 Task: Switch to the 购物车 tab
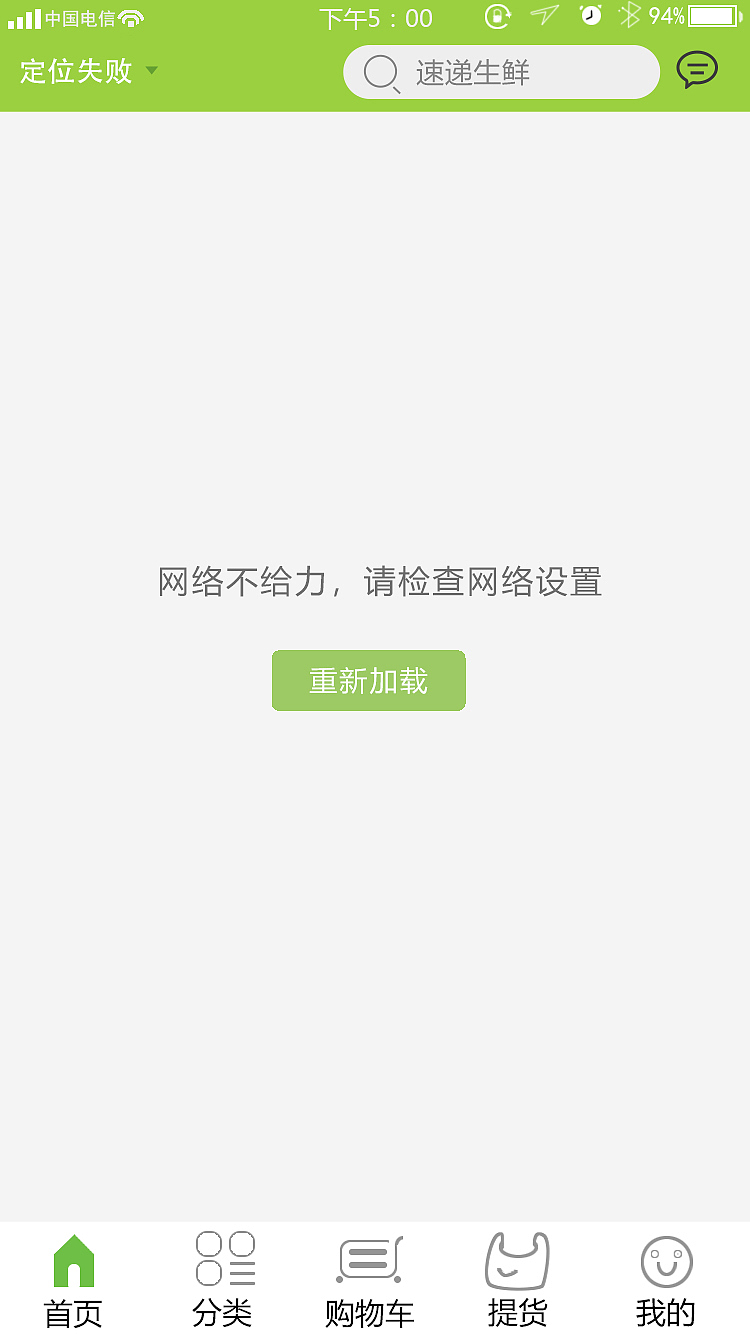tap(369, 1290)
